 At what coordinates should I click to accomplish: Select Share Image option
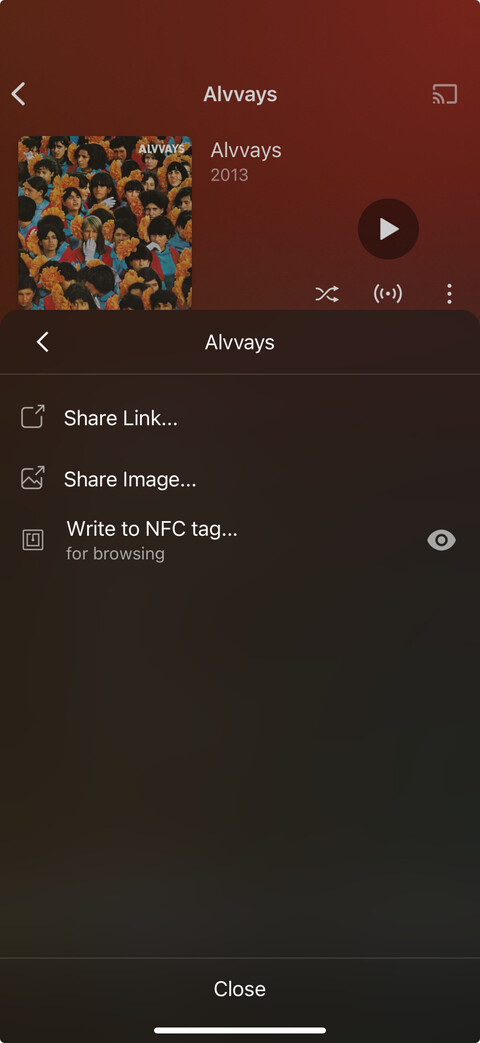(240, 479)
